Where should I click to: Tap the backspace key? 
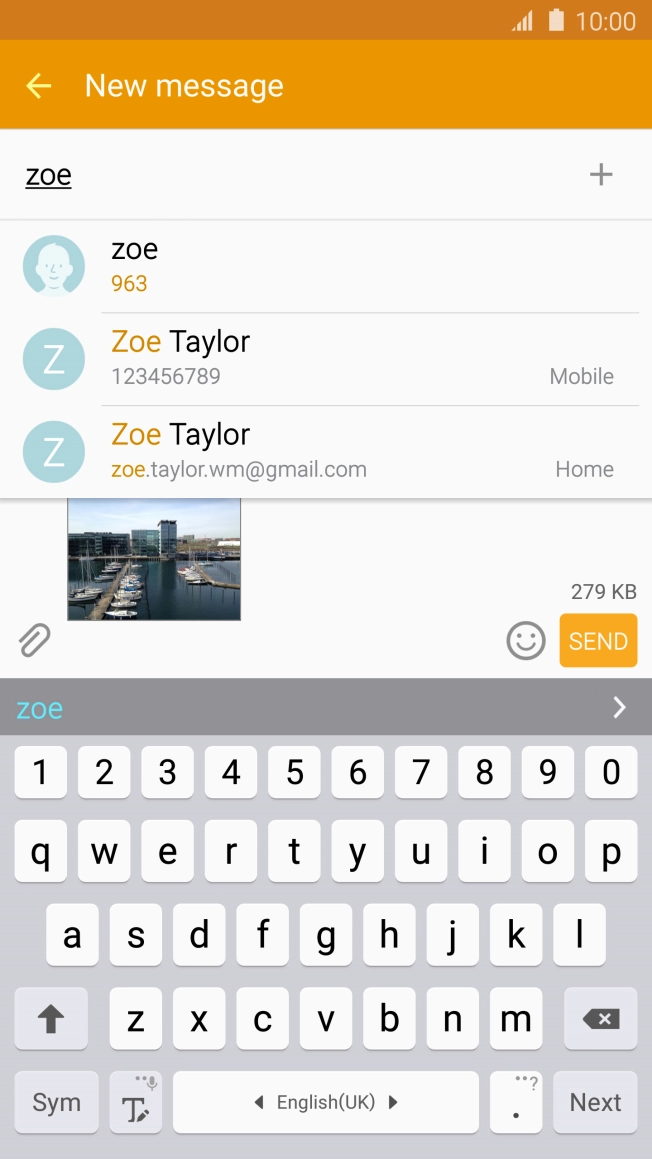(x=599, y=1019)
